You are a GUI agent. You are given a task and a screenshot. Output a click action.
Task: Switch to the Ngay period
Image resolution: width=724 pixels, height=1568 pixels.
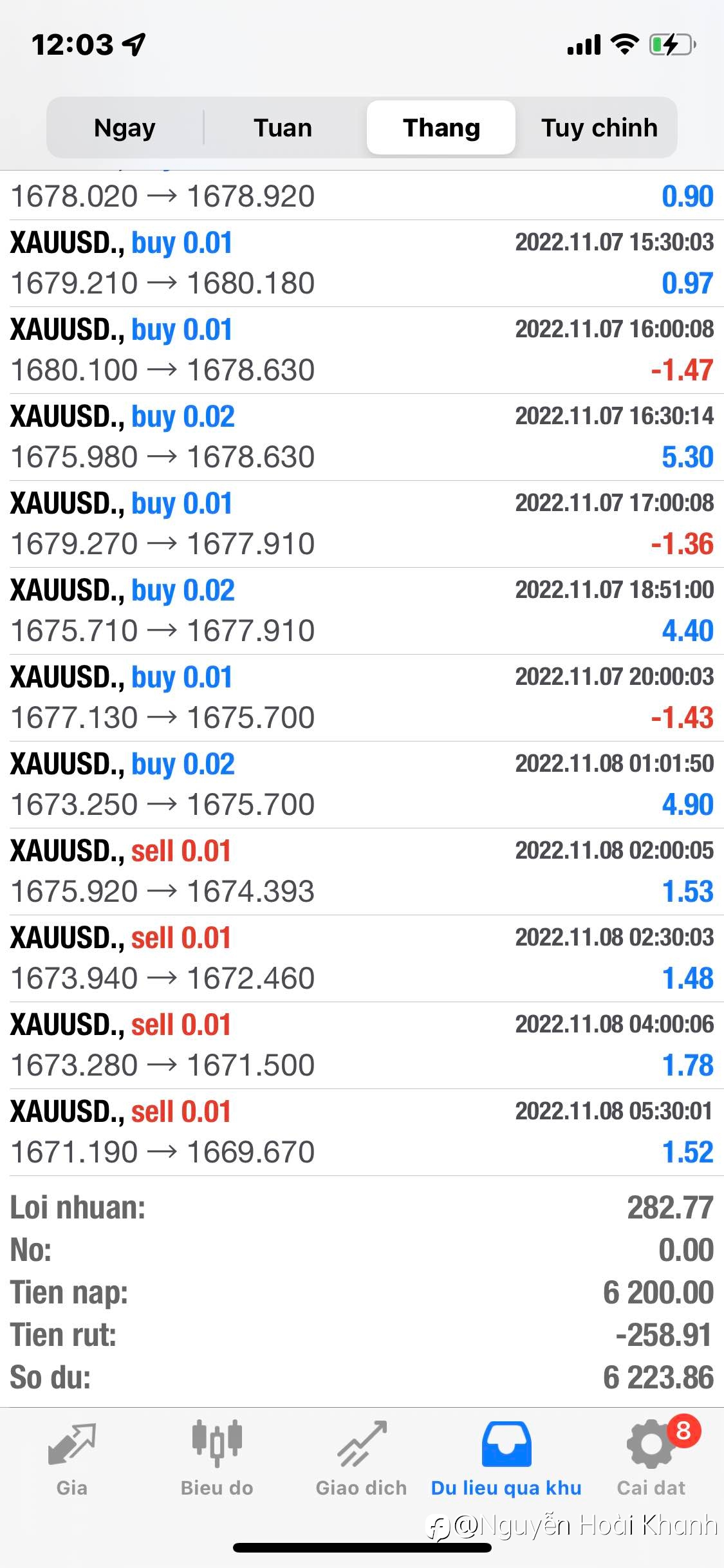[125, 127]
